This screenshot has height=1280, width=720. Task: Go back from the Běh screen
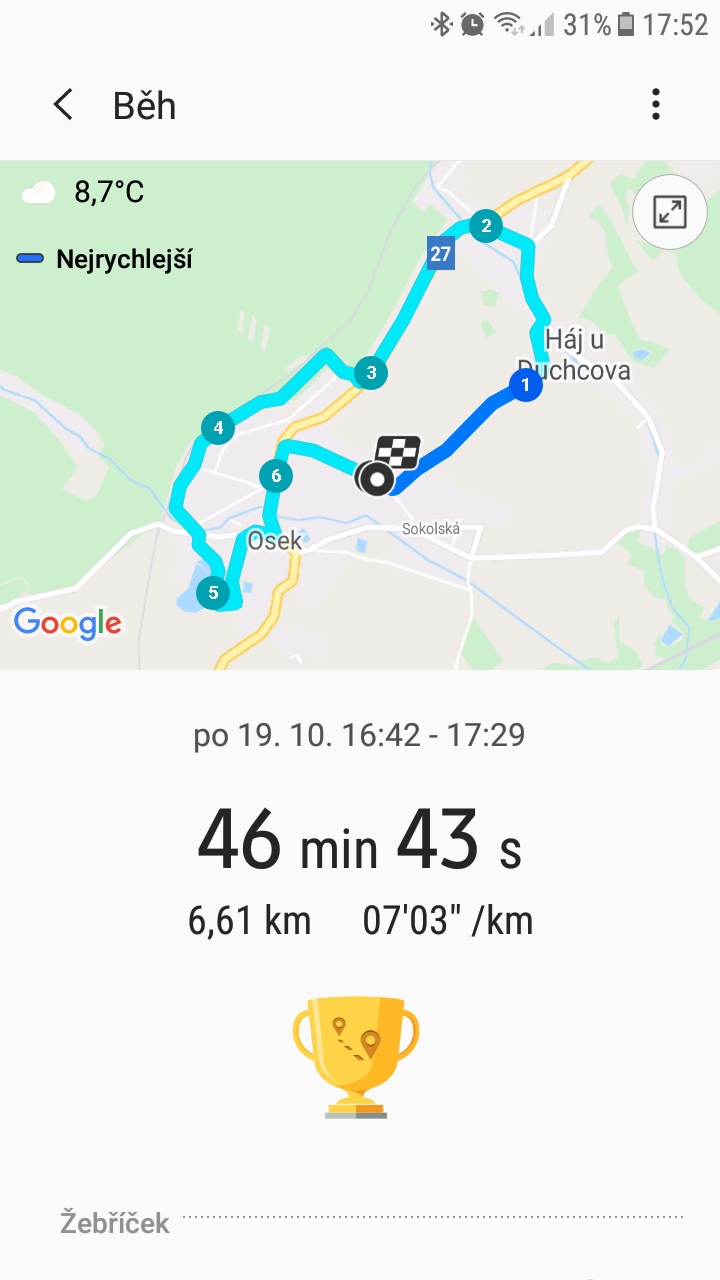(x=63, y=105)
